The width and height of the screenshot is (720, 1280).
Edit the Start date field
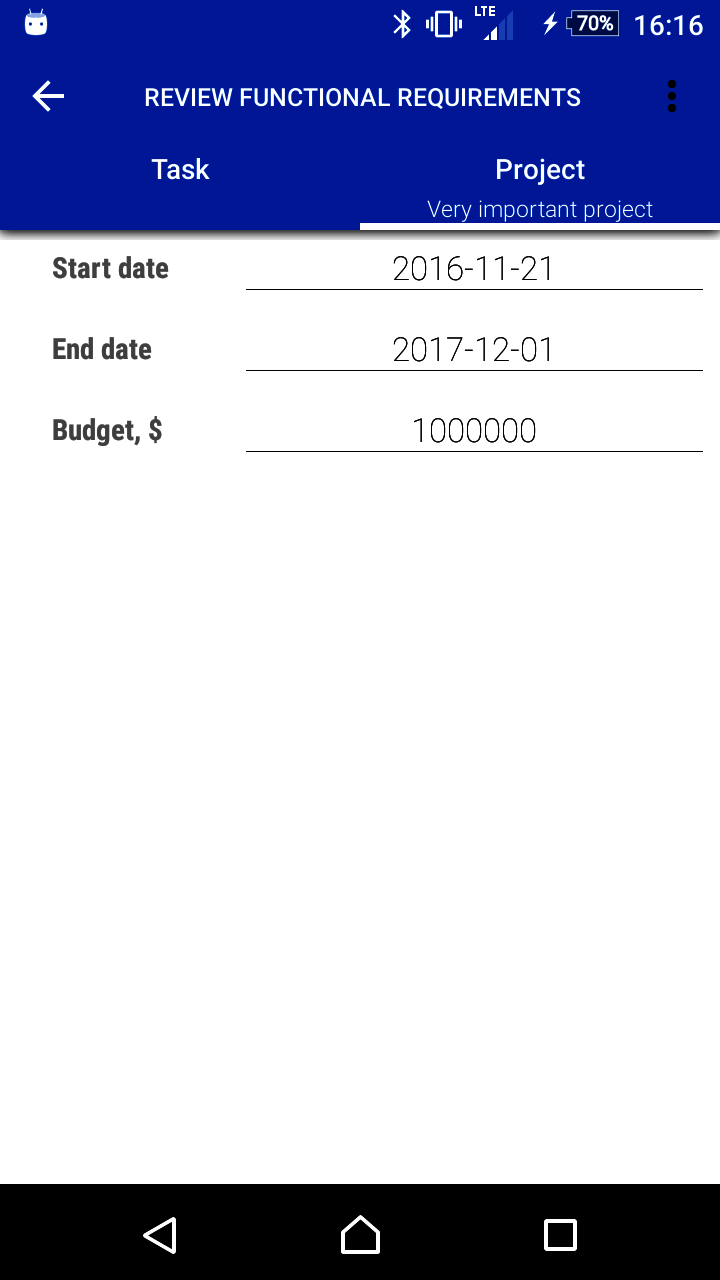[474, 269]
